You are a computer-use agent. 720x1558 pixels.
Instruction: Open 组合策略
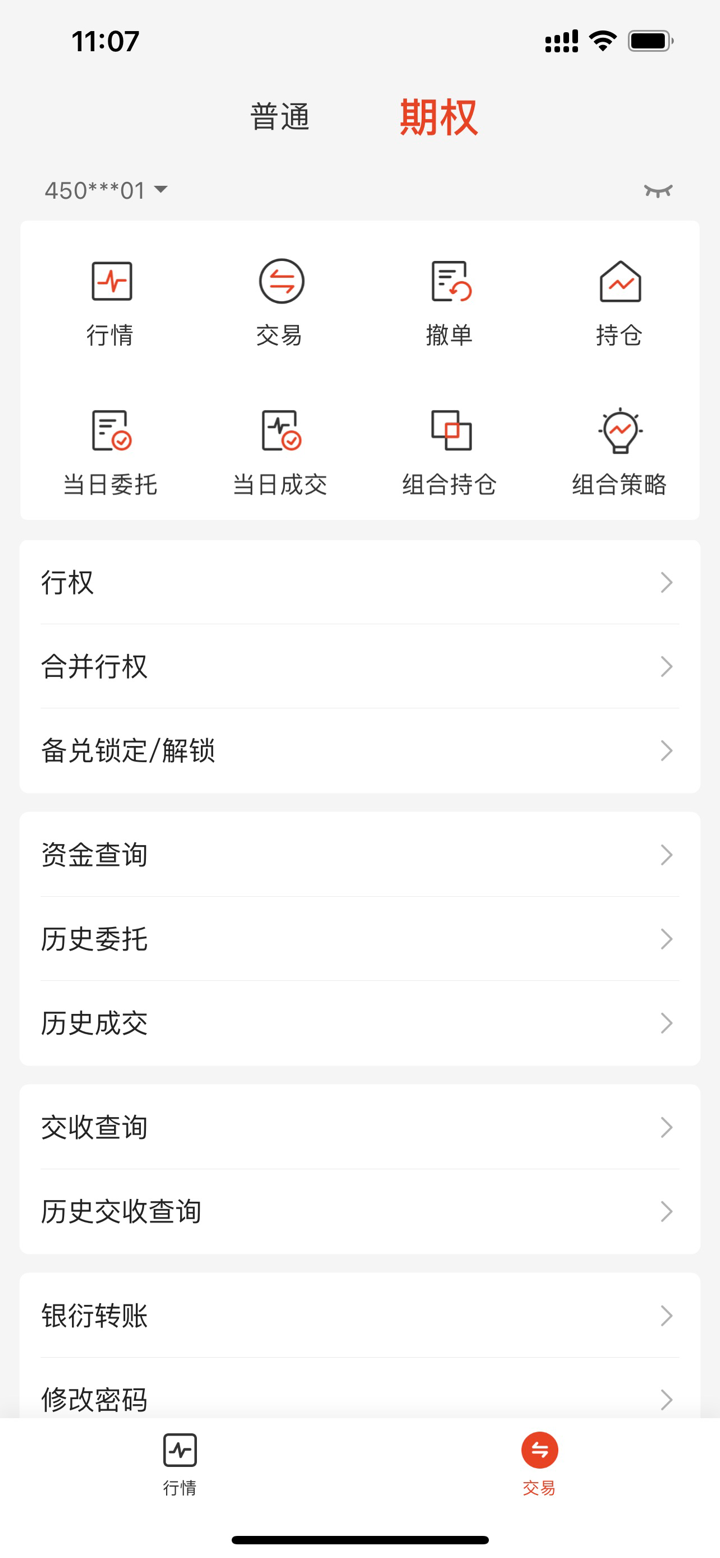[x=619, y=453]
